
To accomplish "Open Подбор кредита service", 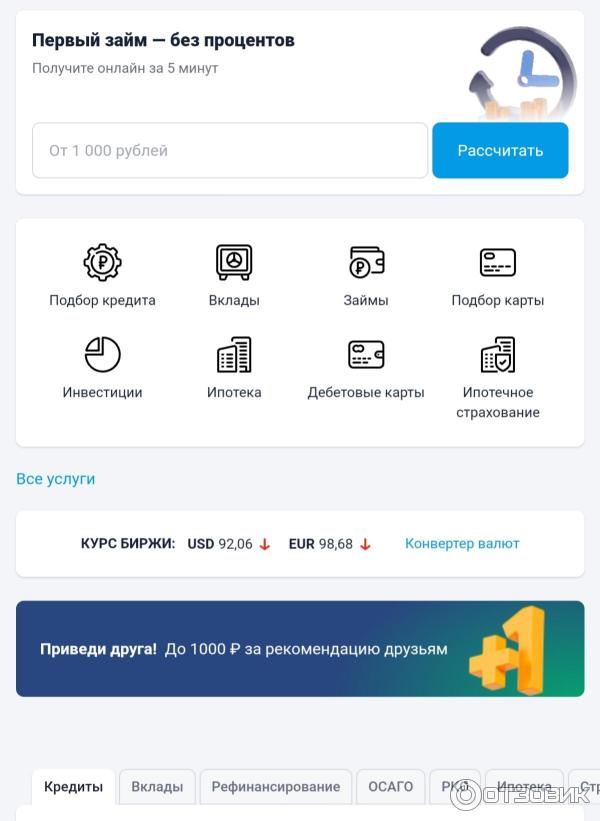I will click(x=102, y=276).
